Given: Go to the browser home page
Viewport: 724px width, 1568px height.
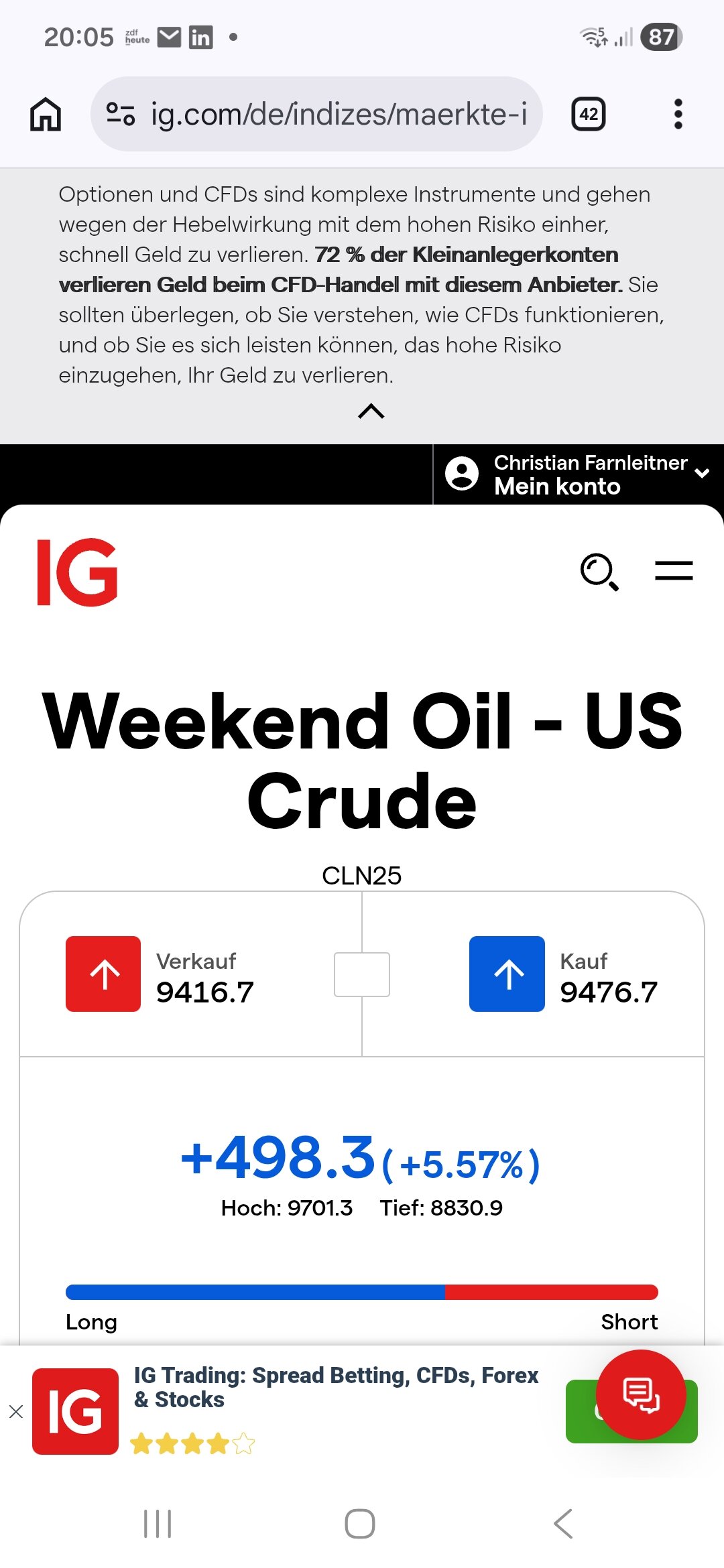Looking at the screenshot, I should 46,114.
